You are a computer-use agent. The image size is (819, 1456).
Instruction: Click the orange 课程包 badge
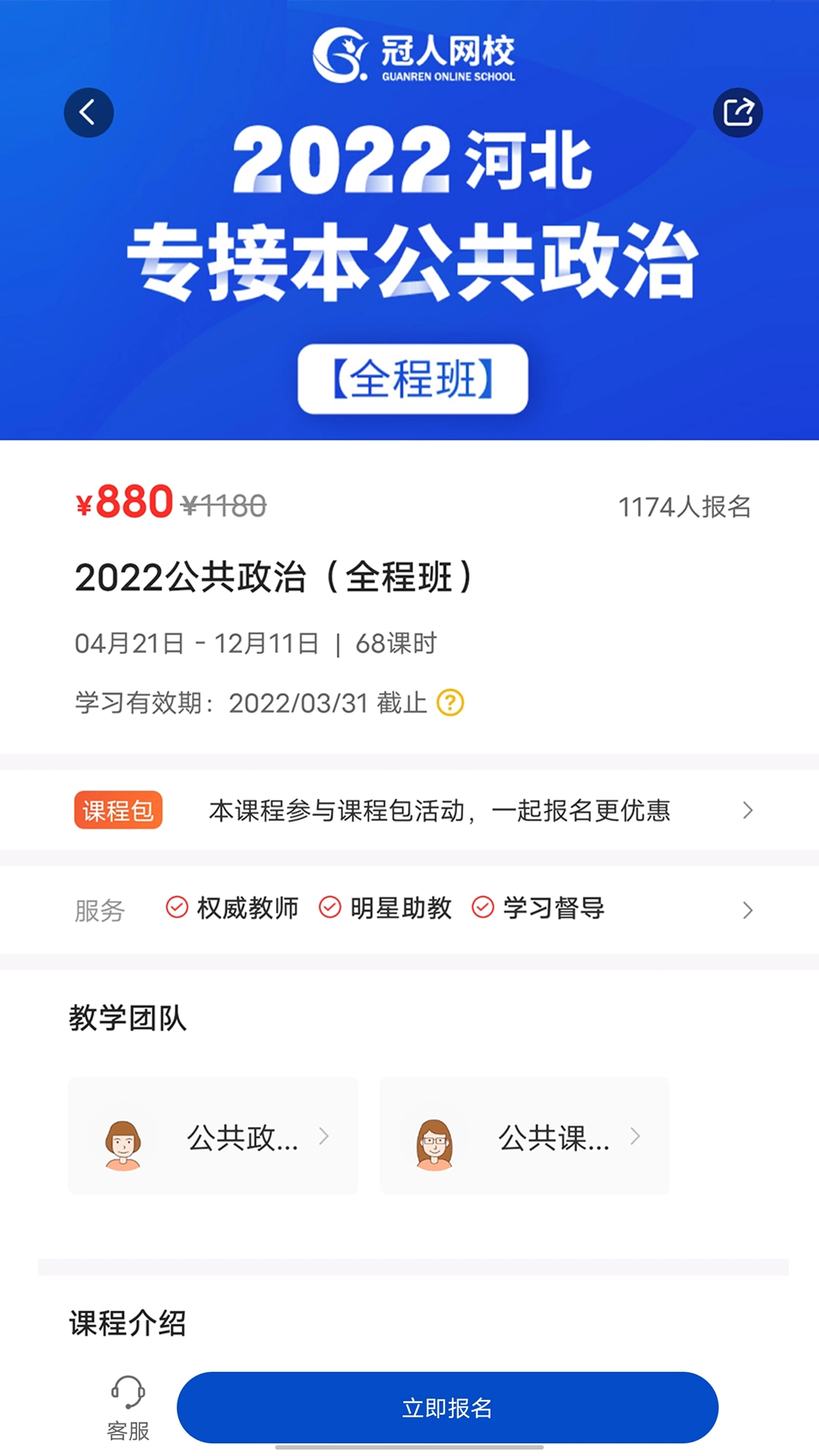(x=118, y=810)
